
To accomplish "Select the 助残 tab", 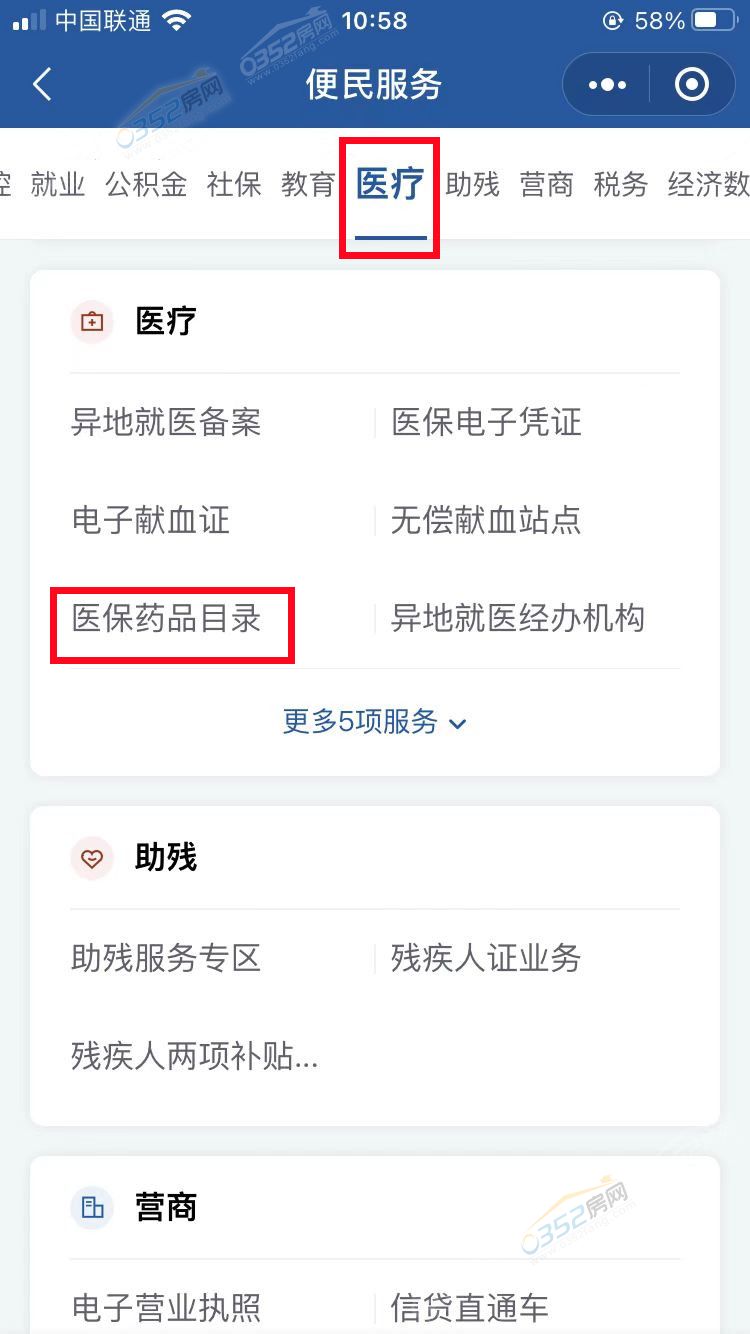I will tap(472, 185).
